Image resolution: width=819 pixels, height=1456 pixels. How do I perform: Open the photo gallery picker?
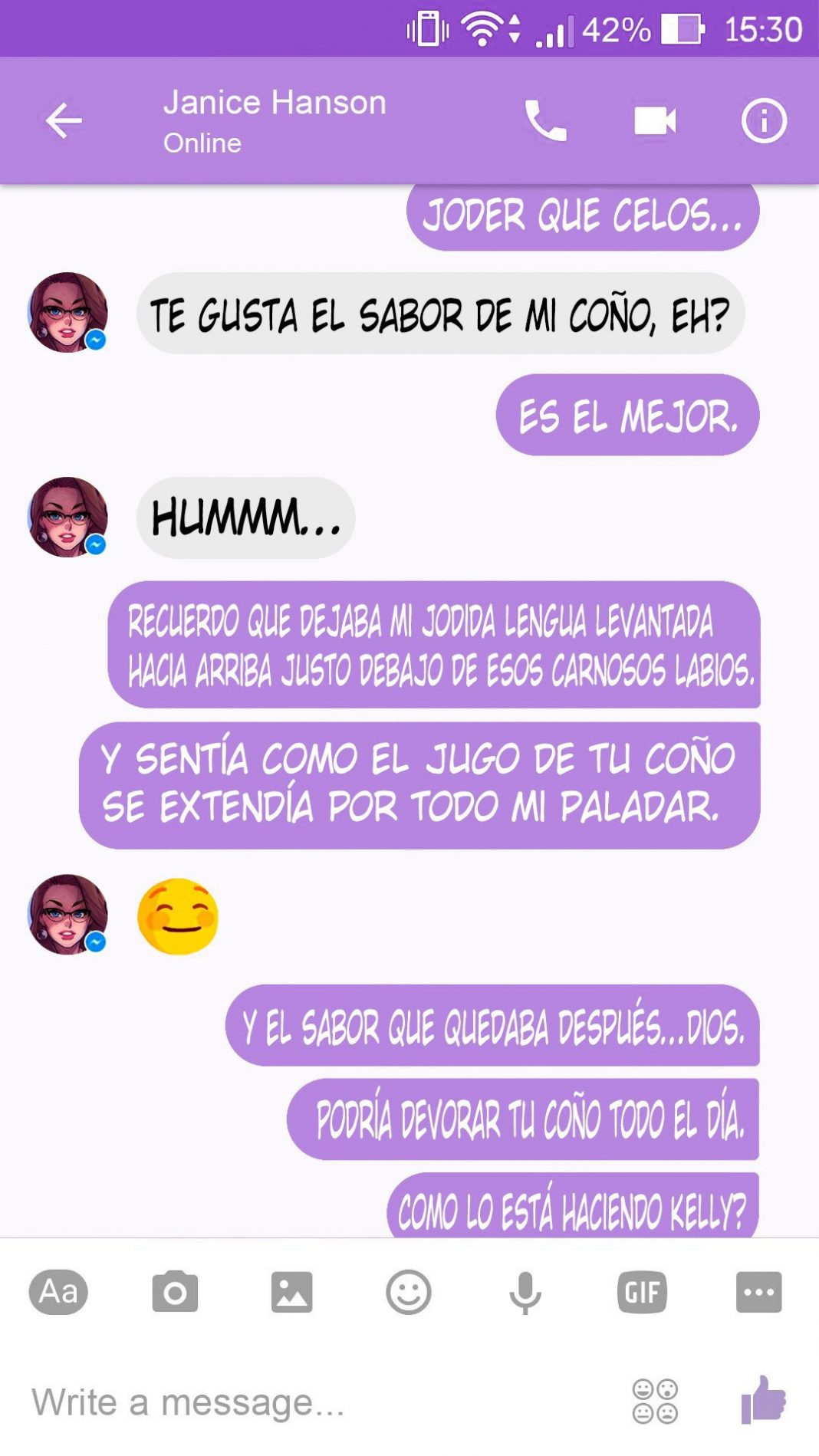click(291, 1292)
